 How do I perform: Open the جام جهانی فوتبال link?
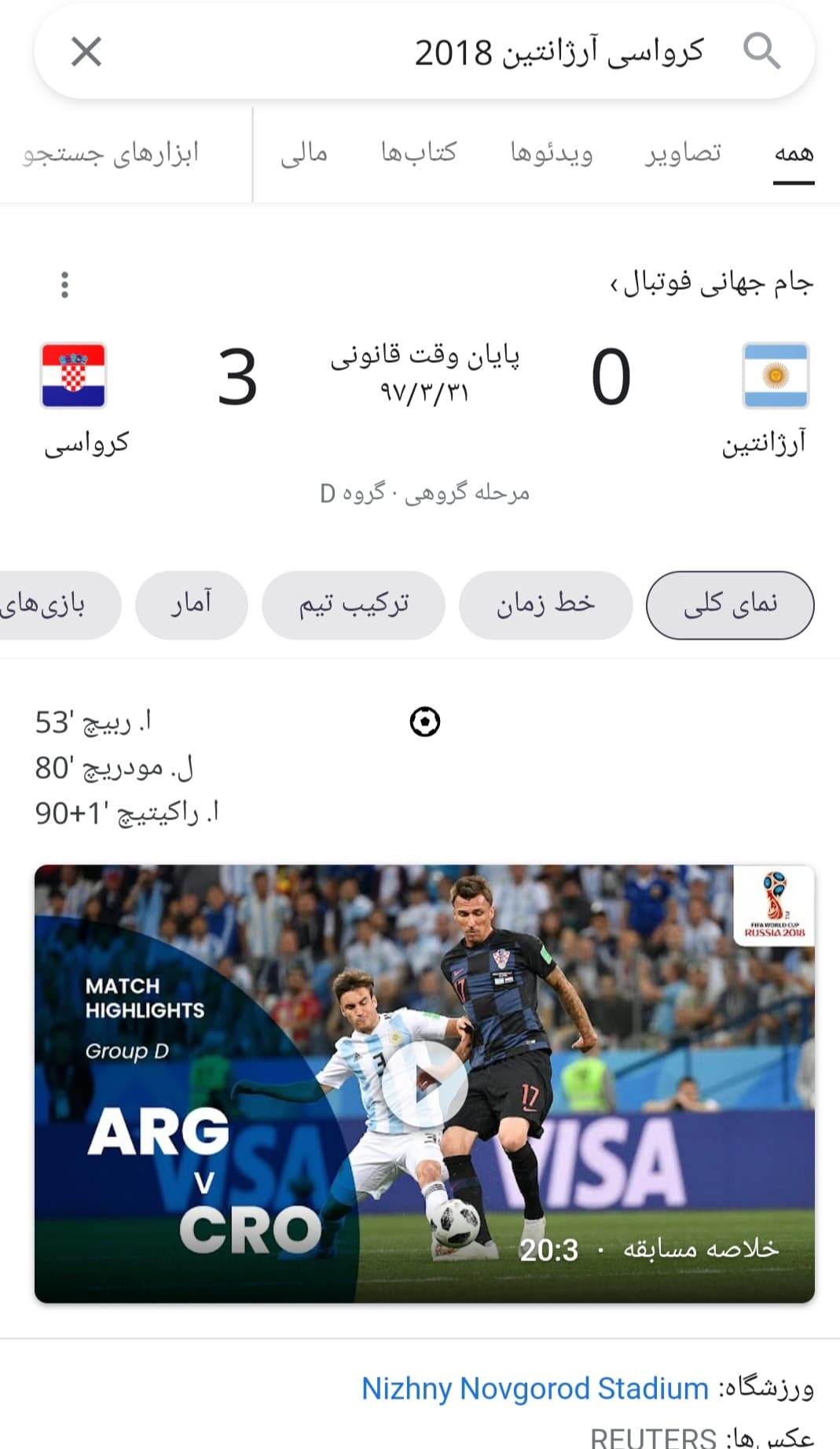712,282
